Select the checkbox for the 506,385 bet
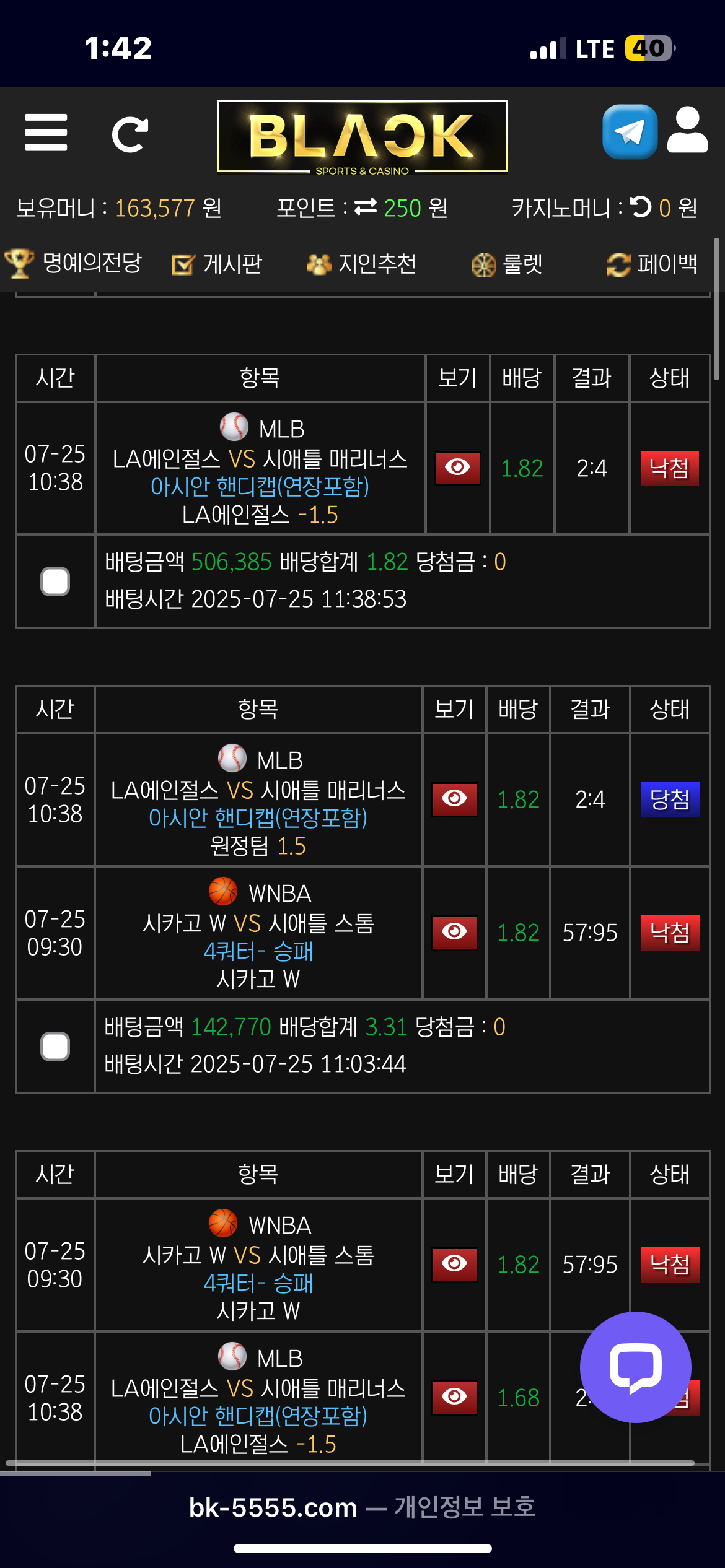This screenshot has height=1568, width=725. [x=55, y=581]
